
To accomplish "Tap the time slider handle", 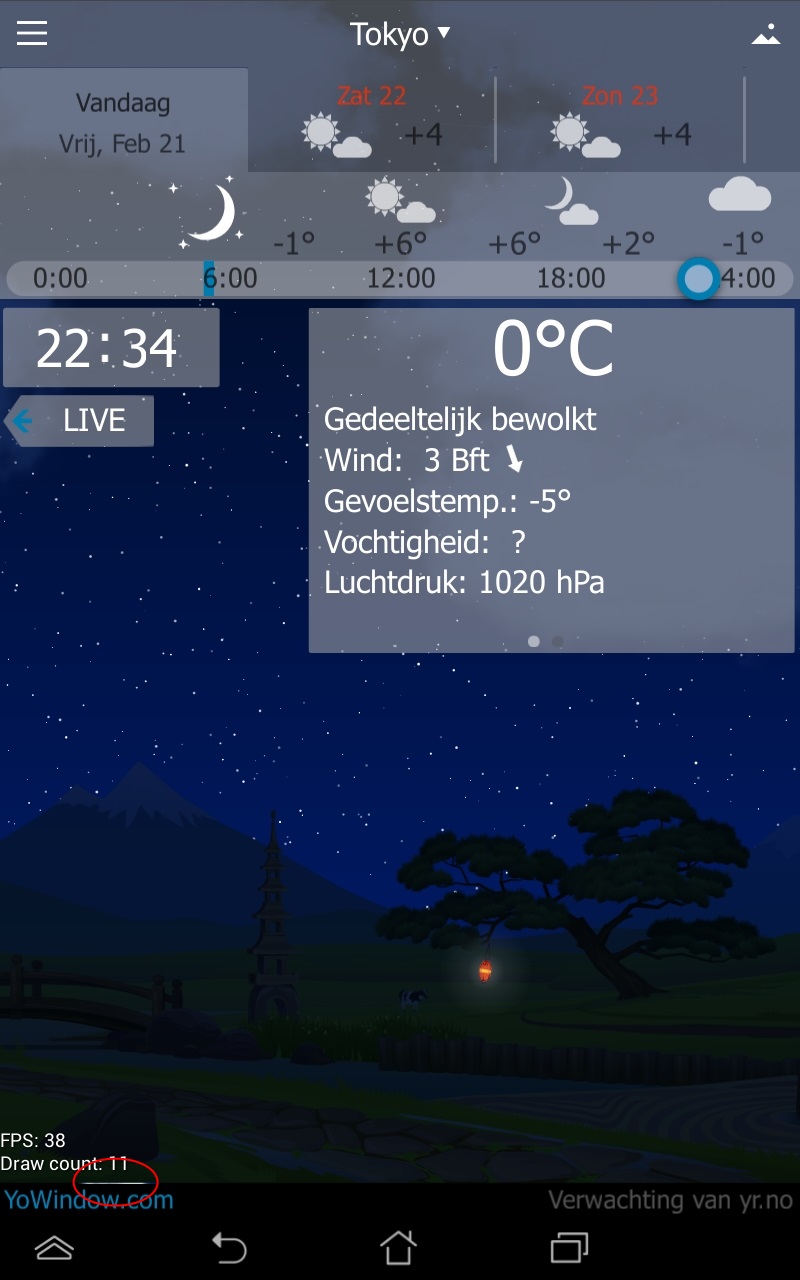I will pos(697,278).
